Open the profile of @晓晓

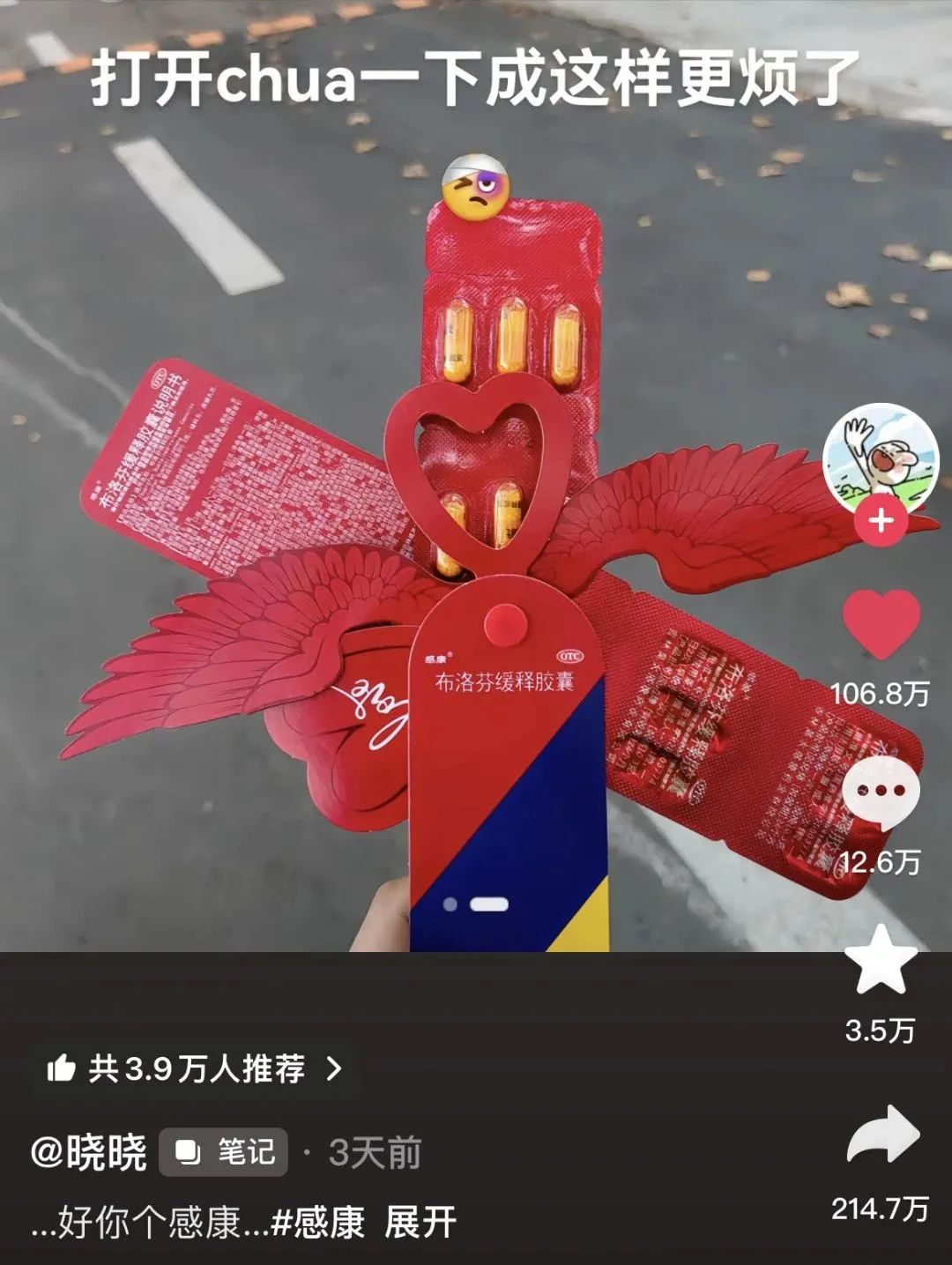[88, 1152]
